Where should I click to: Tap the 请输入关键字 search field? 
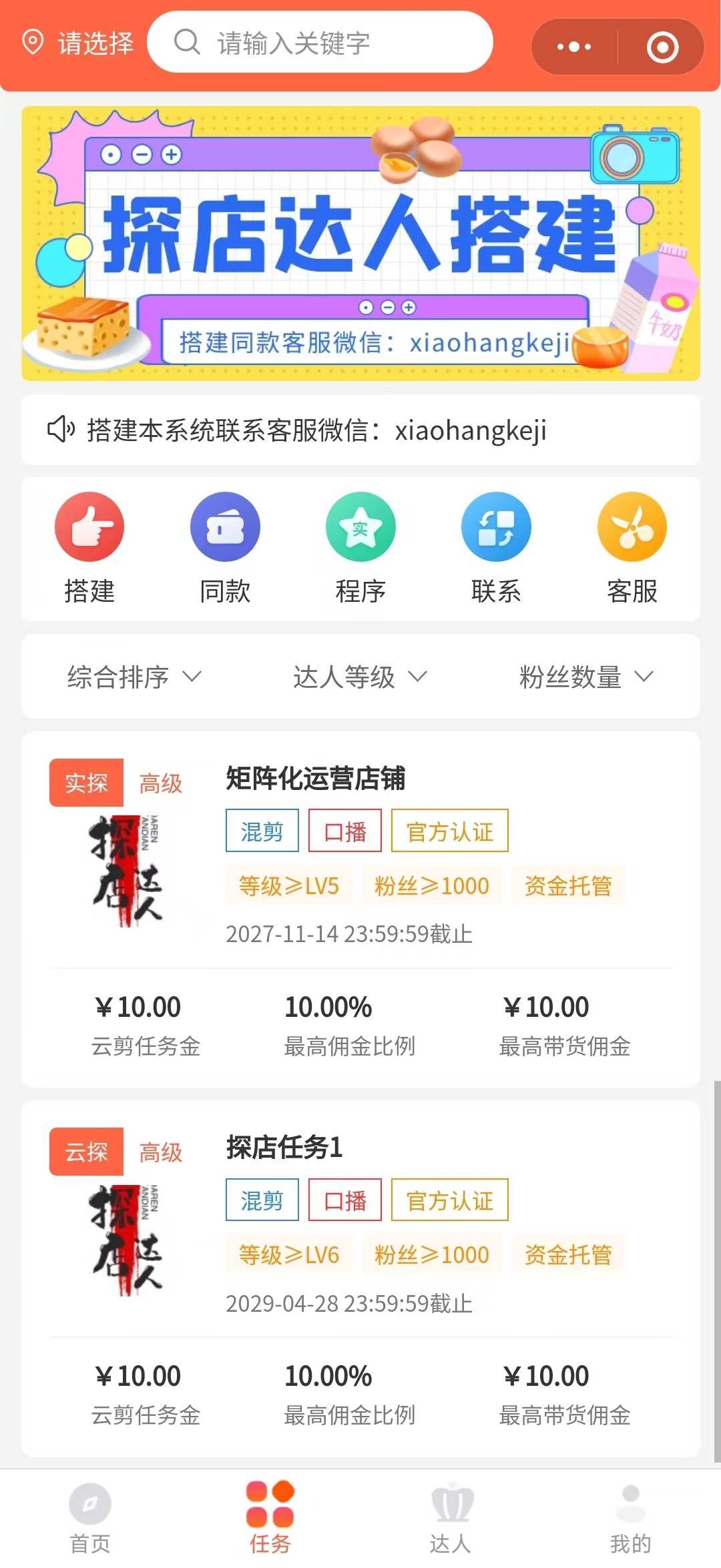(x=320, y=43)
